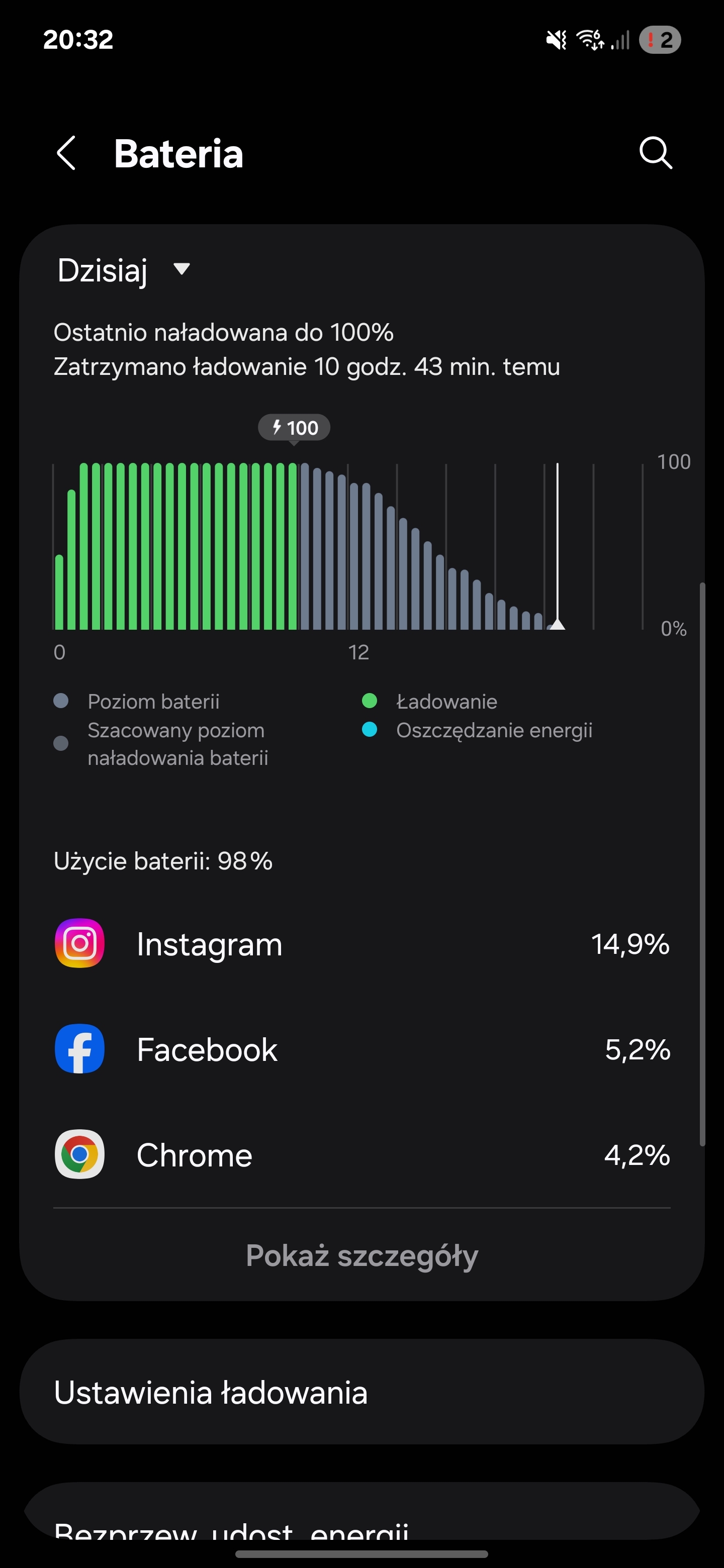
Task: Open search in battery settings
Action: 655,153
